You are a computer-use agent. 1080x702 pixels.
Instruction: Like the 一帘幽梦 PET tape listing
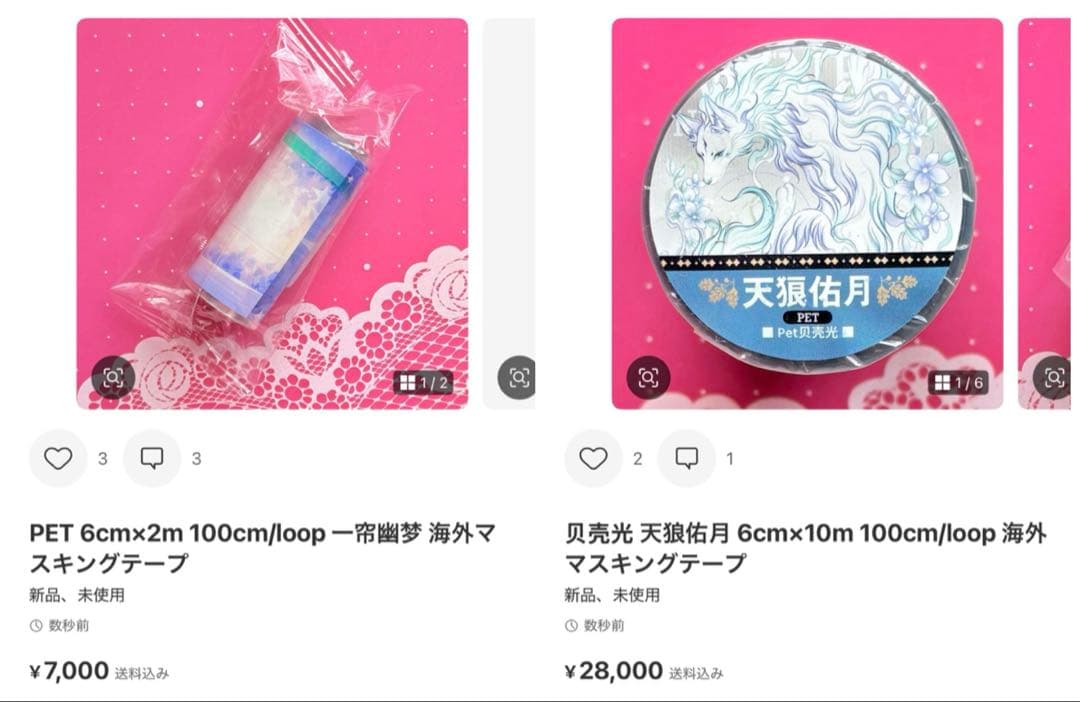(58, 459)
